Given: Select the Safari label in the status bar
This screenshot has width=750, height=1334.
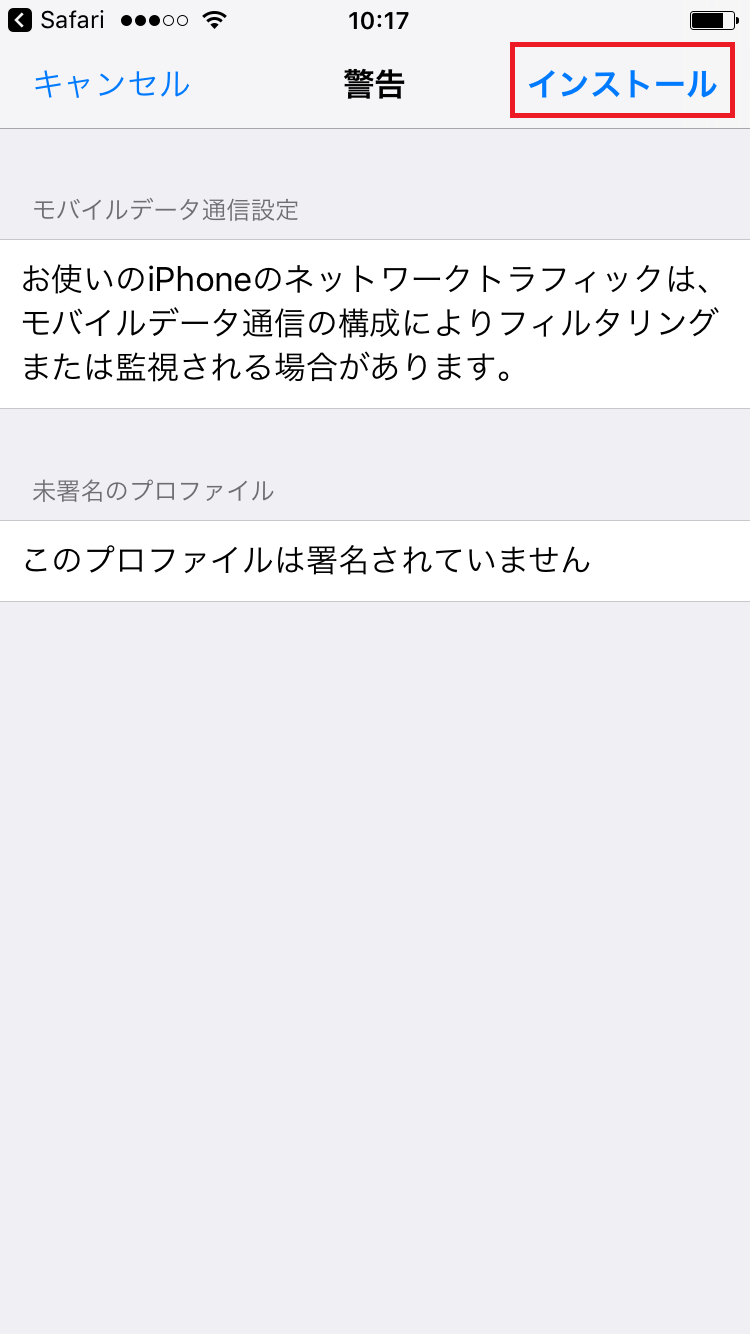Looking at the screenshot, I should (x=69, y=19).
